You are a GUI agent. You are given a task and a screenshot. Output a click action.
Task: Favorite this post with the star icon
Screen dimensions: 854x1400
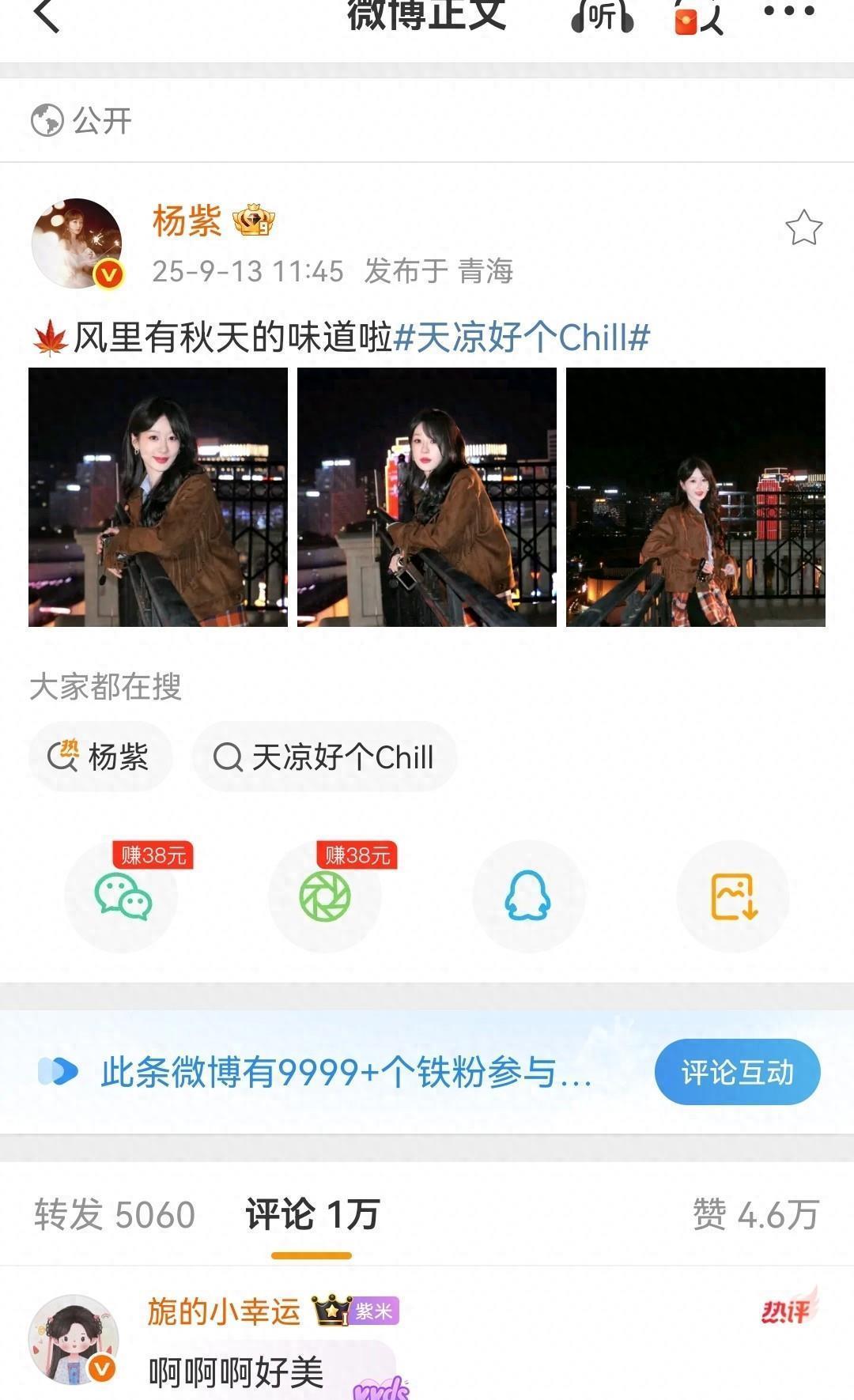pos(803,228)
